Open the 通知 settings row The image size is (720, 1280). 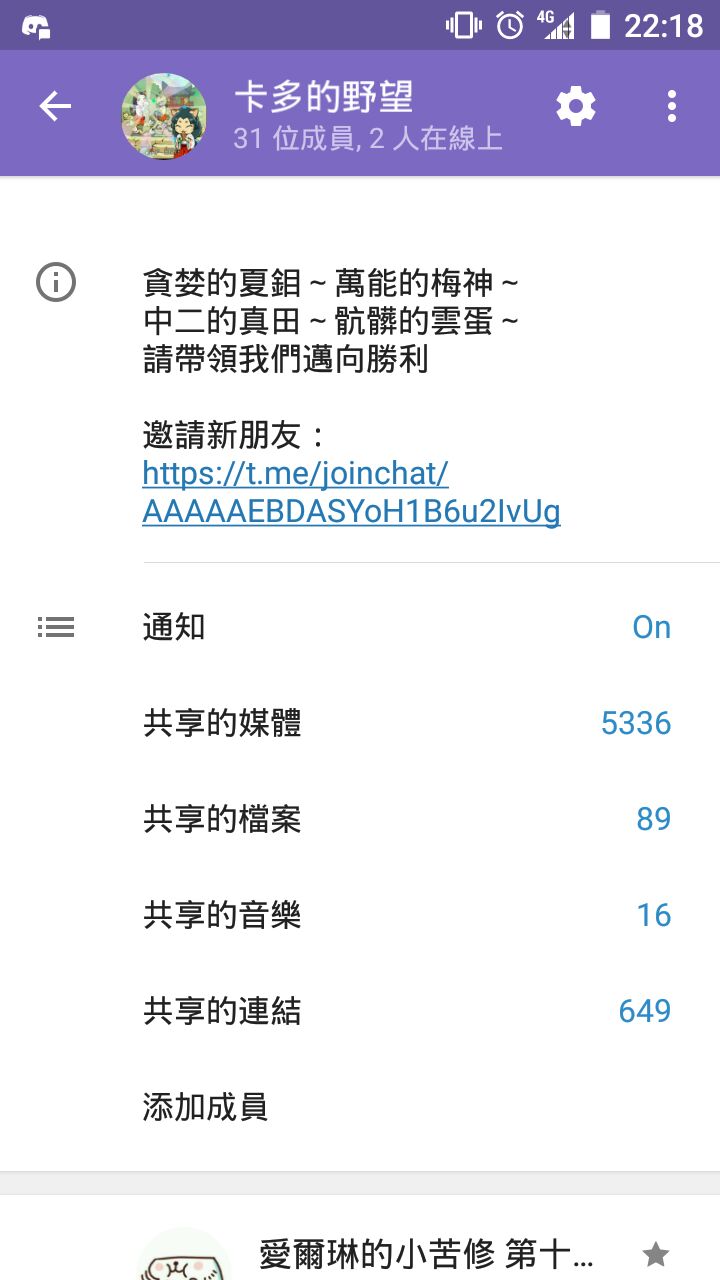[360, 627]
